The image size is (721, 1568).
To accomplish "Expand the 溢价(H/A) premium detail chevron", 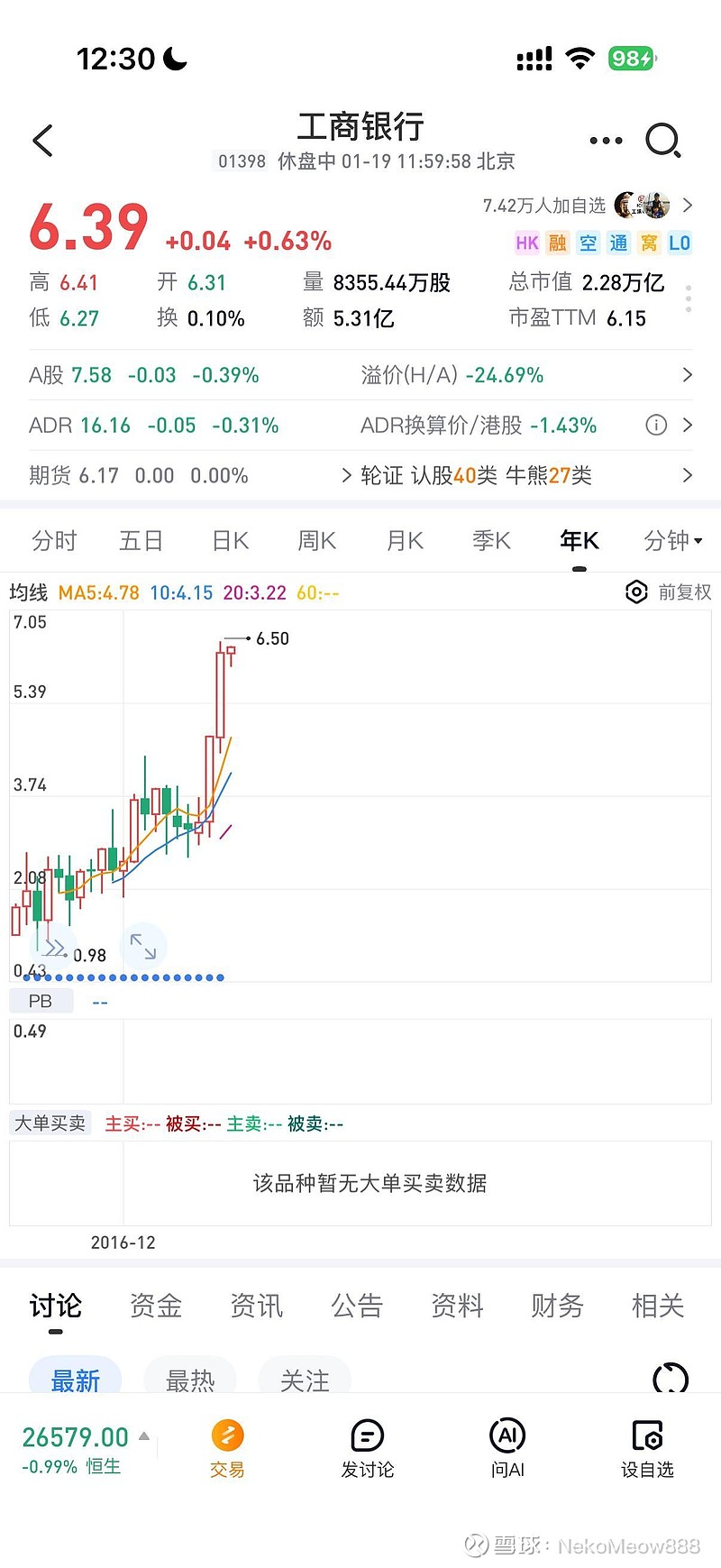I will point(687,375).
